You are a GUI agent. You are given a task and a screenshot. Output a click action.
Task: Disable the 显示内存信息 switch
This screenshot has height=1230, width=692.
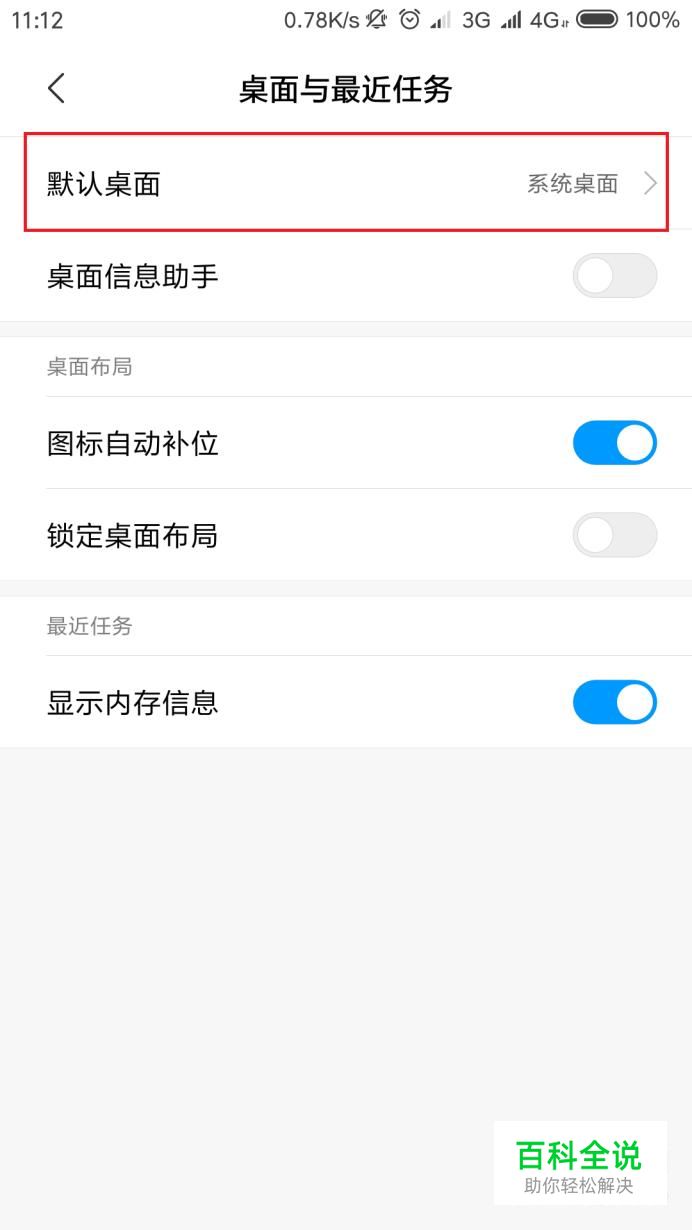pos(615,702)
